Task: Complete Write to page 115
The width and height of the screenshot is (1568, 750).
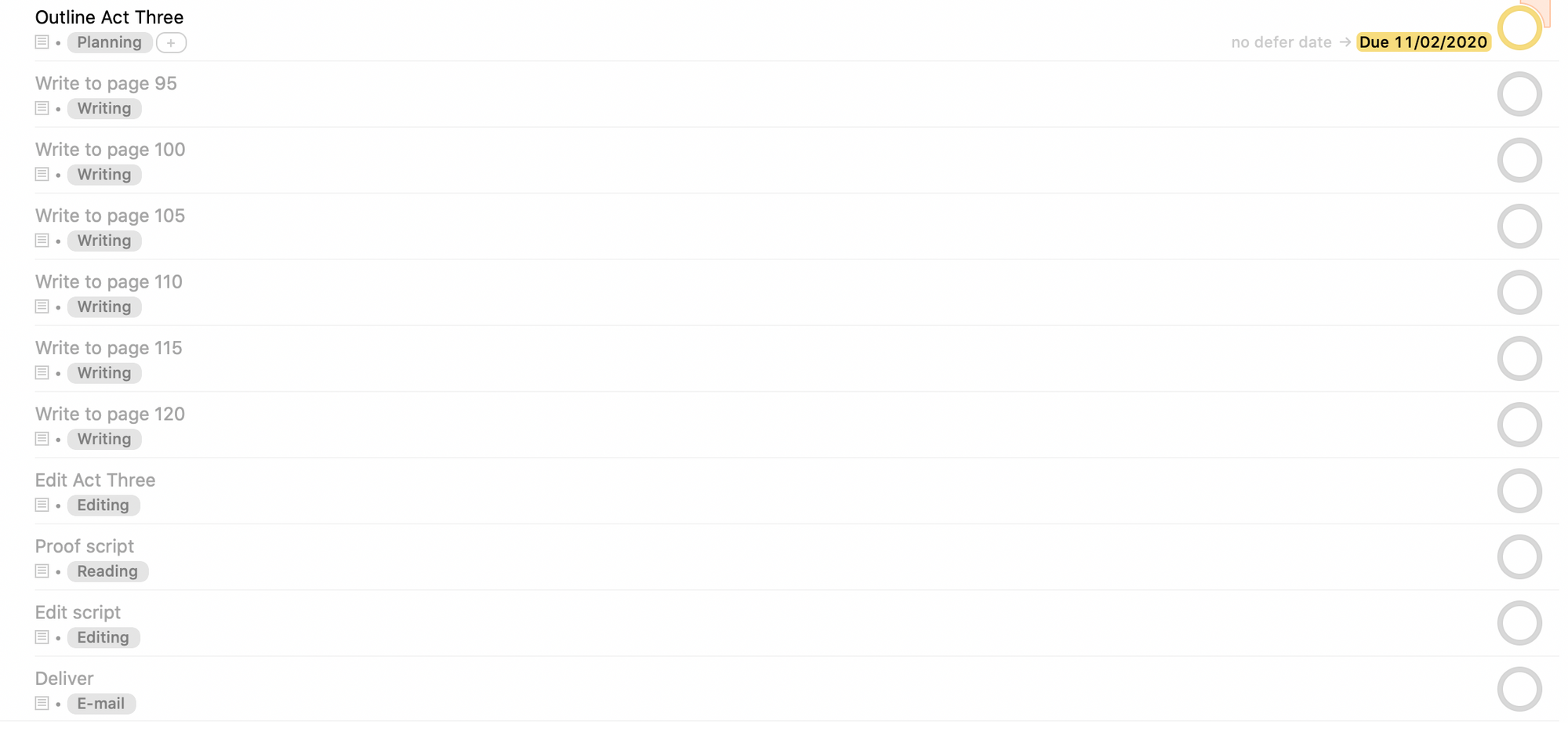Action: click(x=1519, y=359)
